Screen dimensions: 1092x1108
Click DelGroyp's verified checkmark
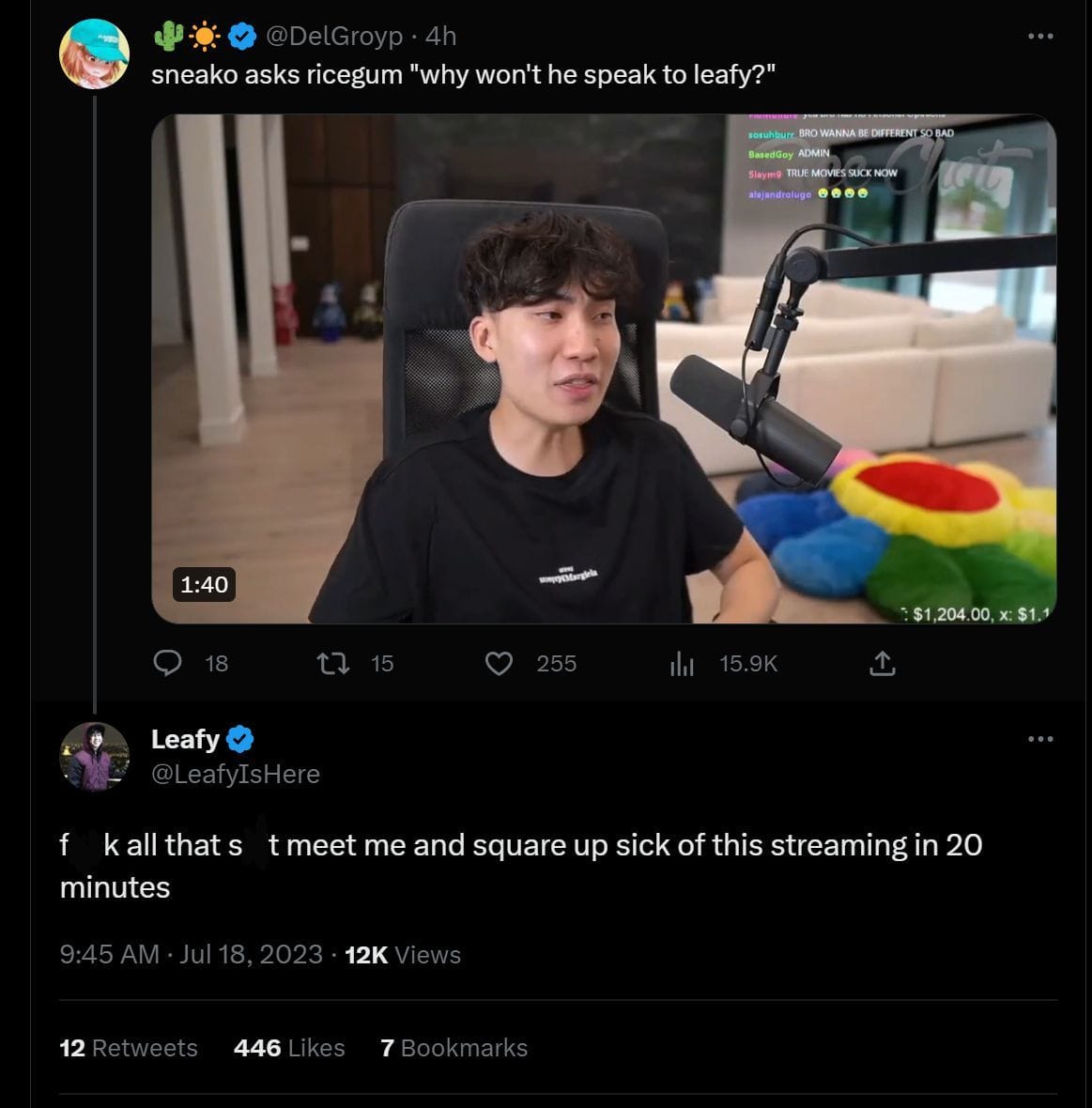[241, 36]
